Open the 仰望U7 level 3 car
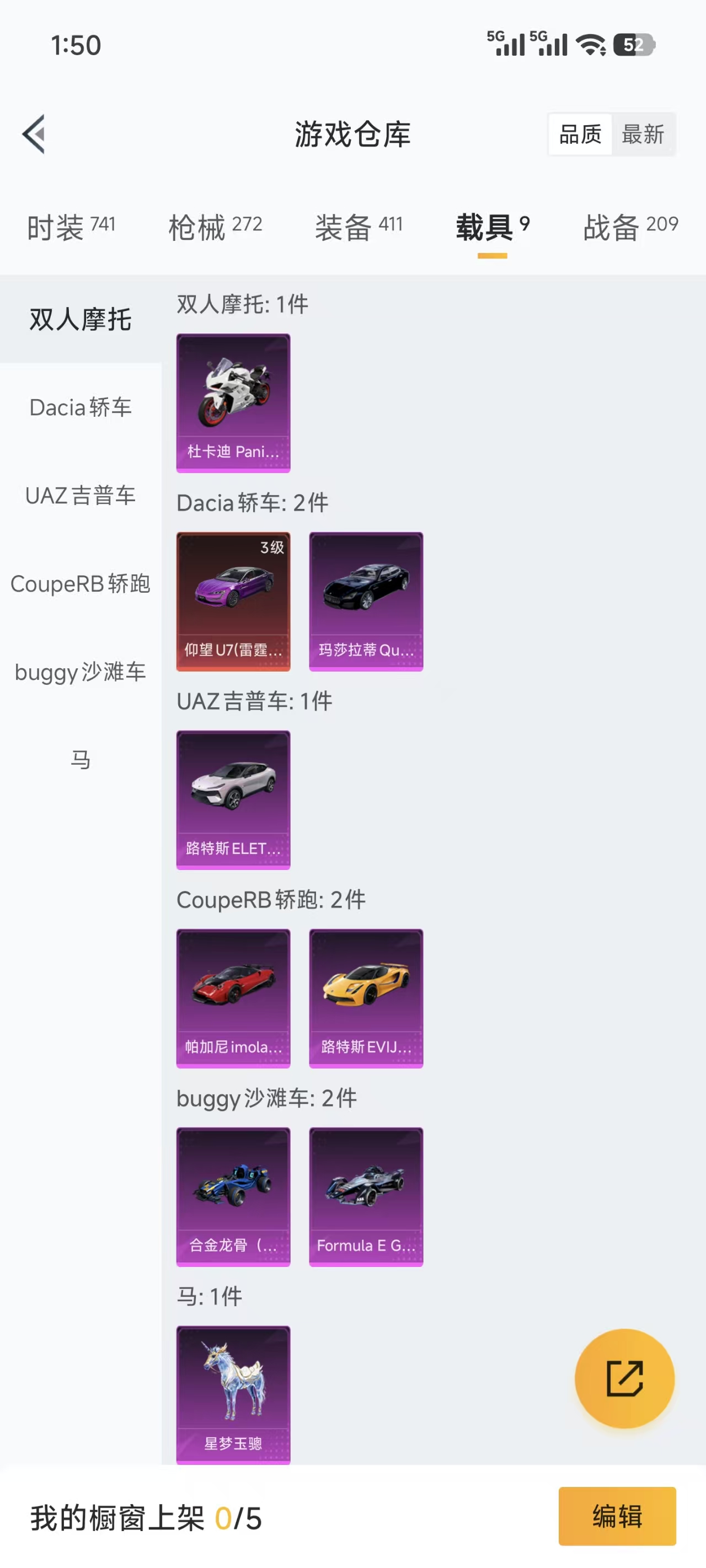 (233, 601)
